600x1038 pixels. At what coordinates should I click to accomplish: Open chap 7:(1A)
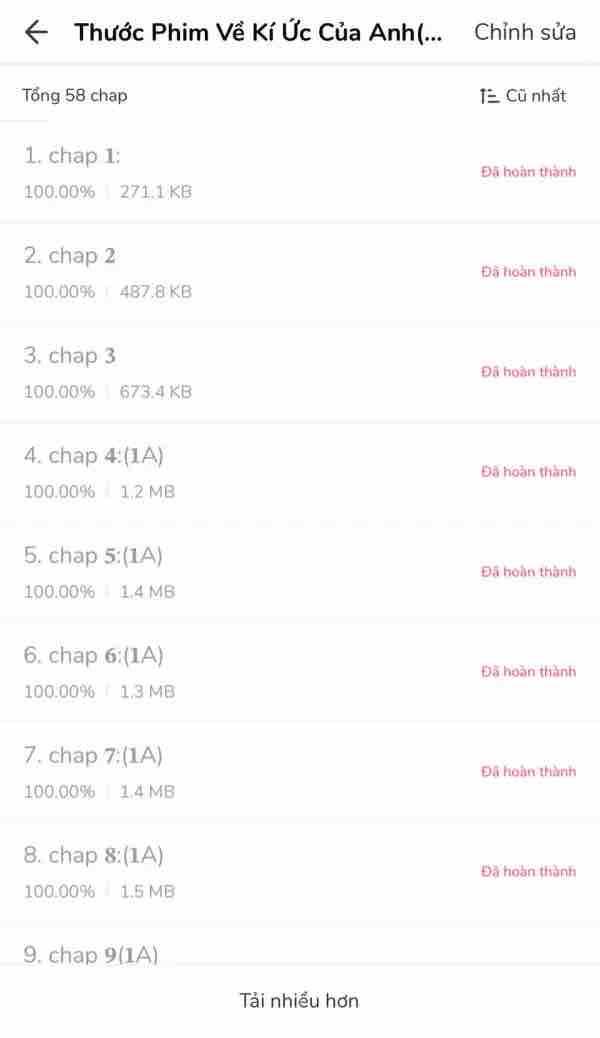tap(300, 772)
